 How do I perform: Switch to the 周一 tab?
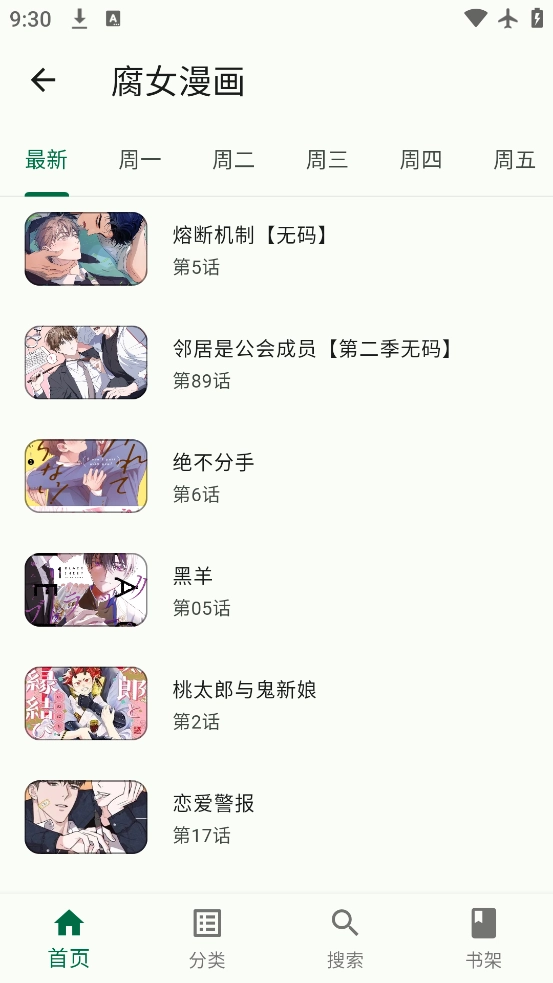tap(140, 160)
